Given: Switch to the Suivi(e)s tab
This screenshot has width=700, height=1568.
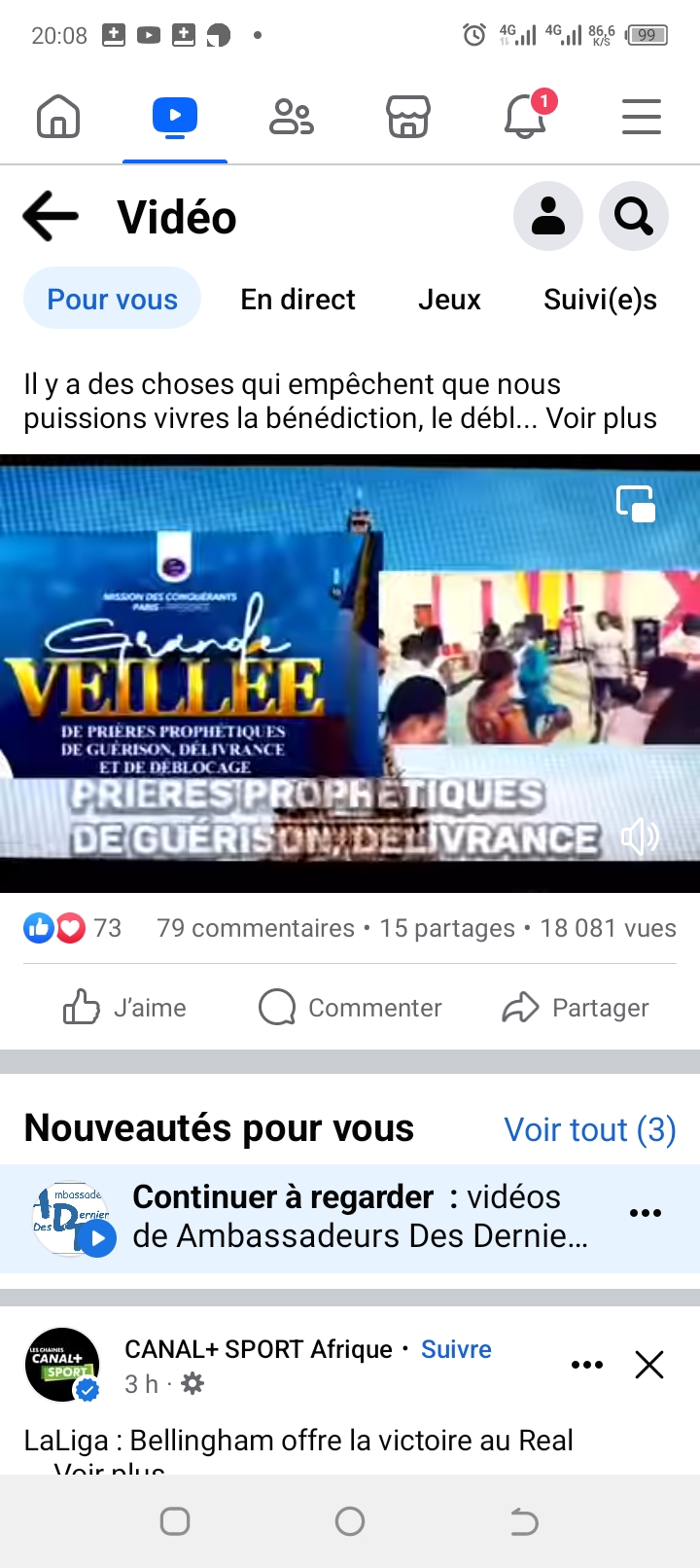Looking at the screenshot, I should 600,300.
